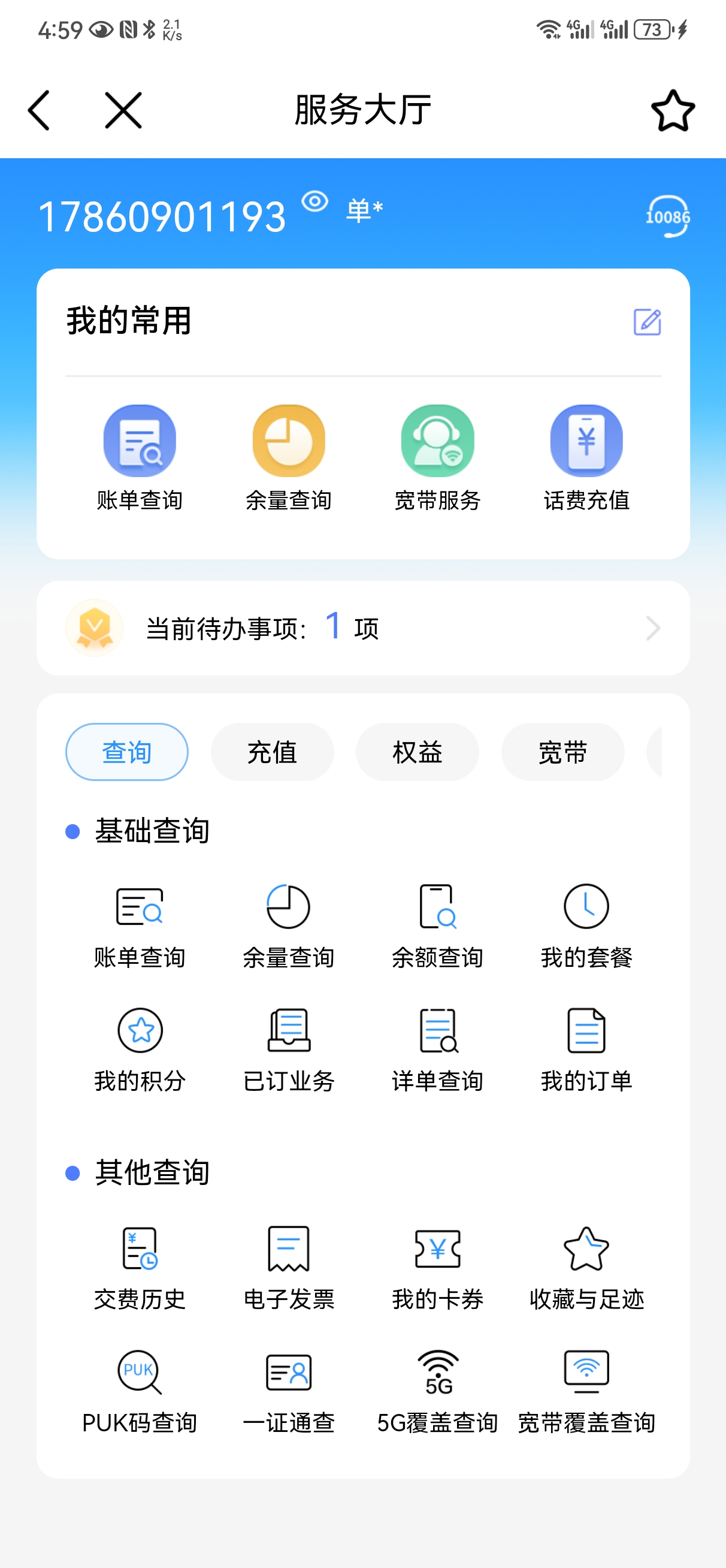Edit the 我的常用 shortcuts

tap(647, 321)
